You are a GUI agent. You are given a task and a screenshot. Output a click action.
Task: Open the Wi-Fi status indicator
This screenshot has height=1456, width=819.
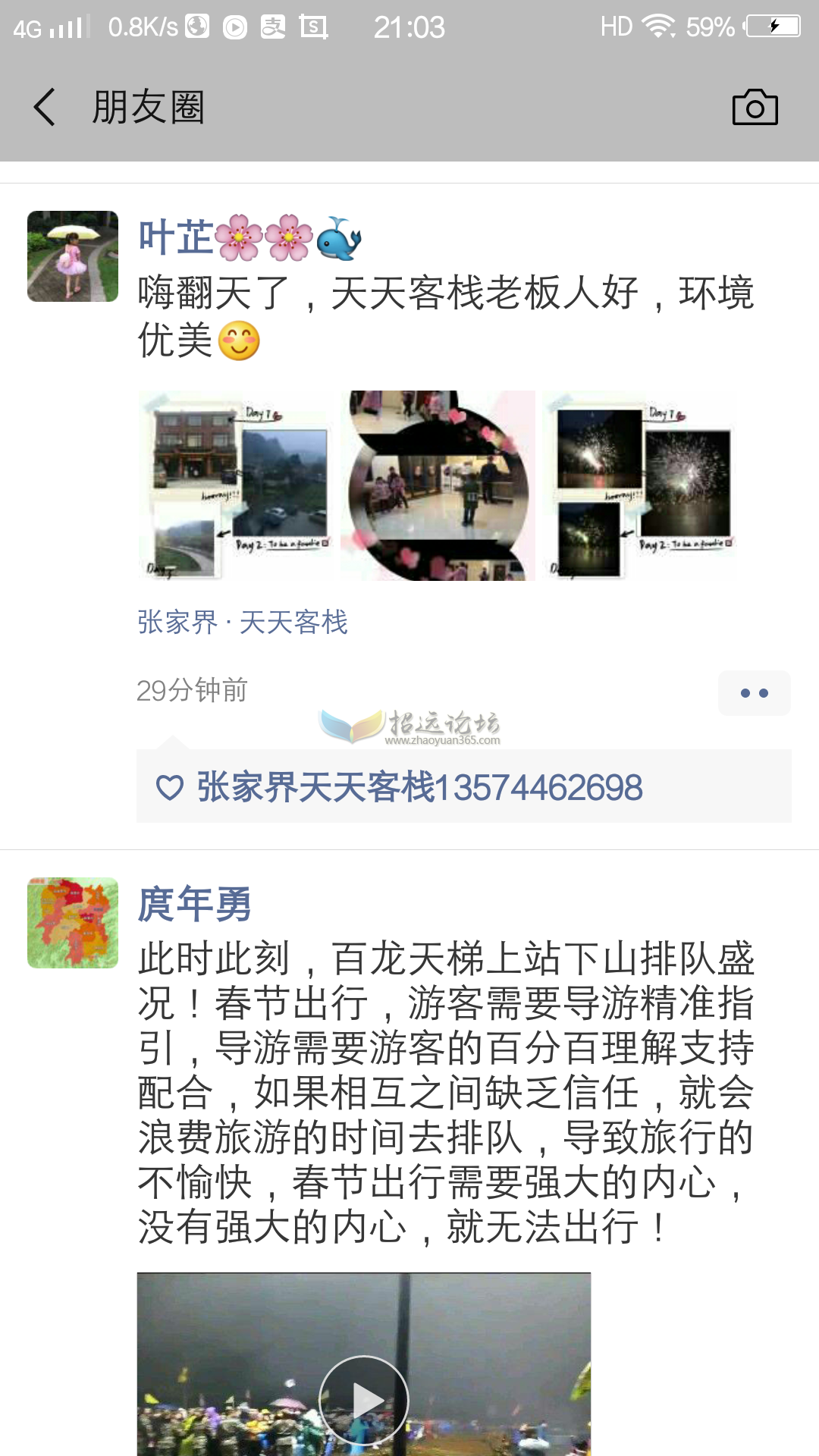658,26
